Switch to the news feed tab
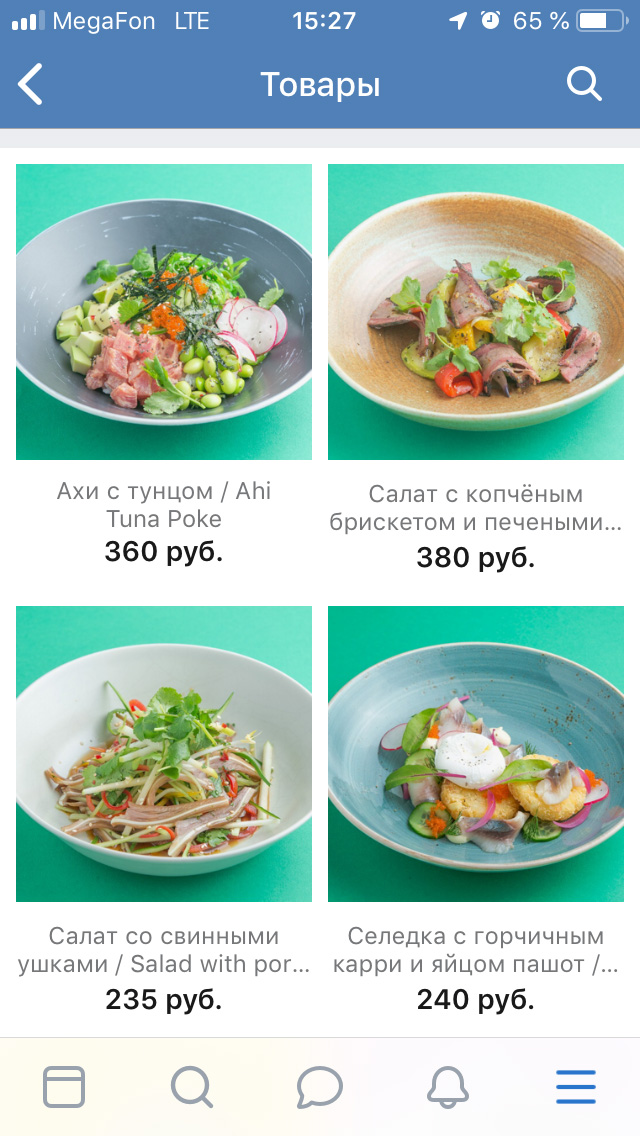640x1136 pixels. click(x=64, y=1087)
